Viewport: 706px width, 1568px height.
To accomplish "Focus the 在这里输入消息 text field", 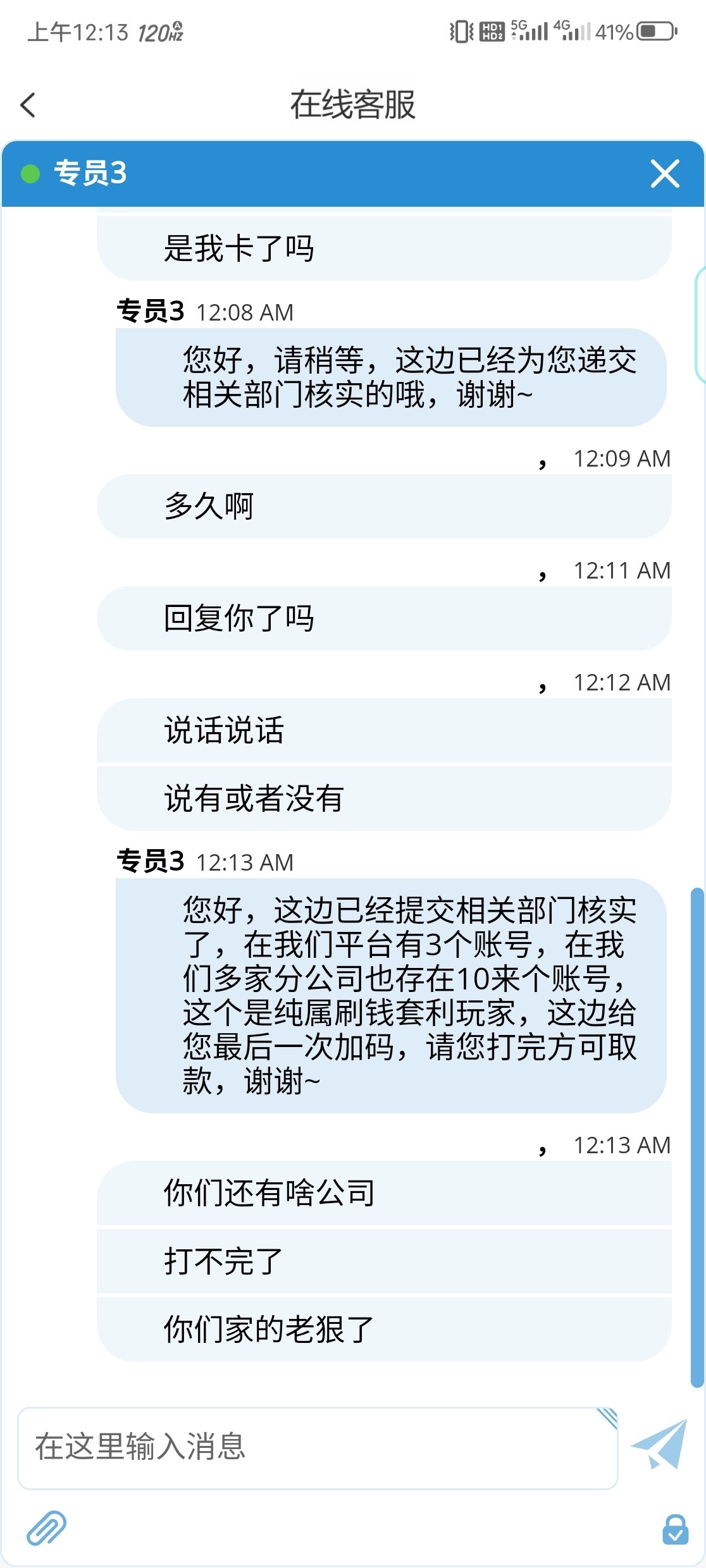I will point(316,1447).
